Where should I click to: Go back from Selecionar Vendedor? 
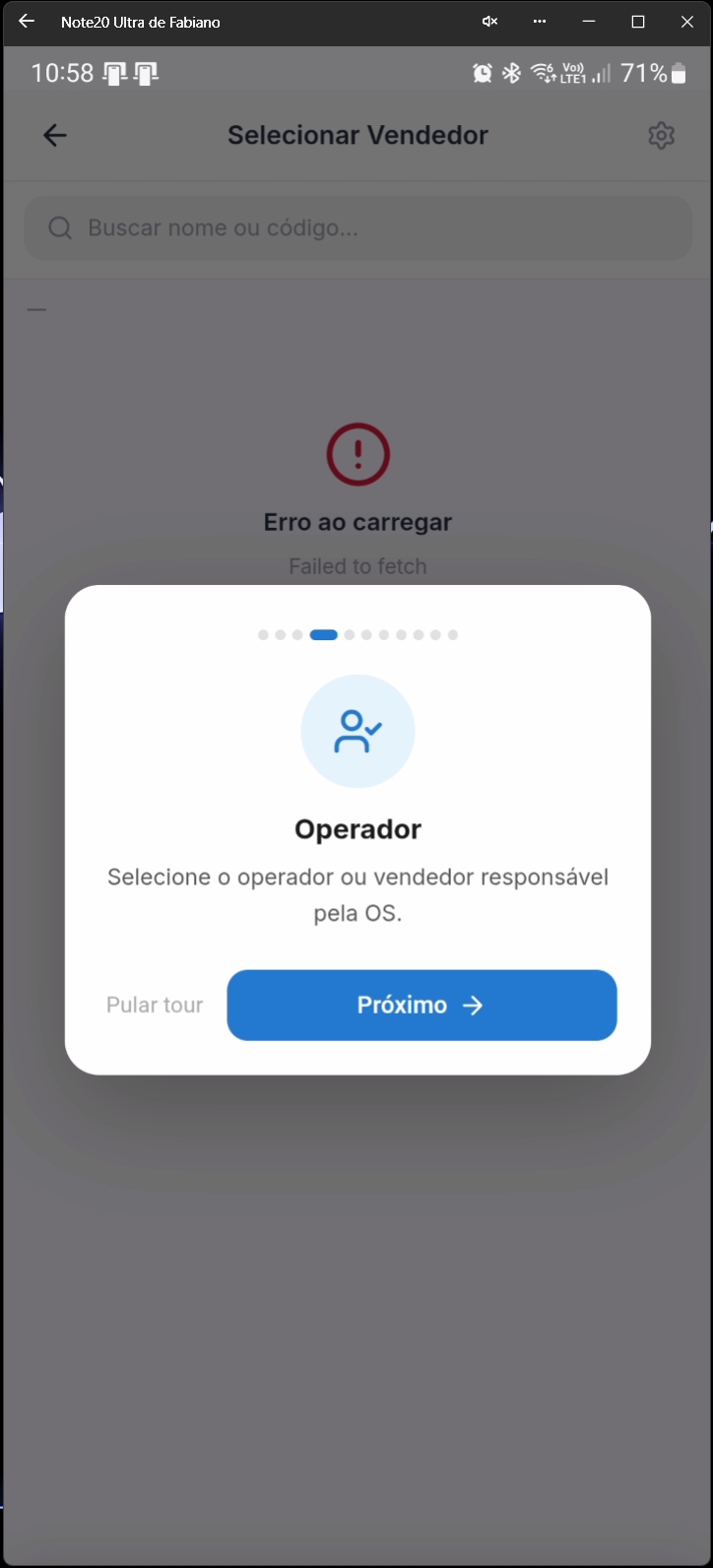[x=55, y=135]
